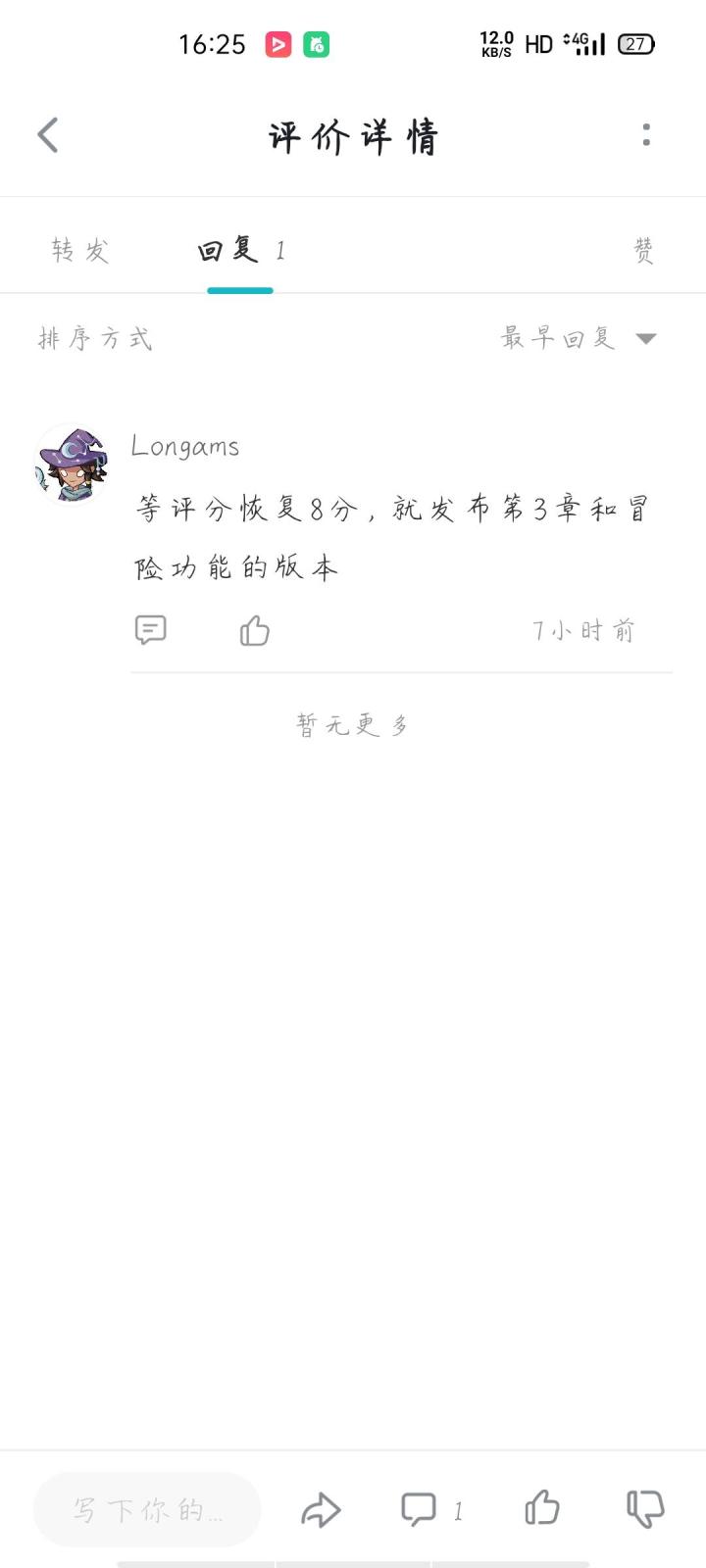This screenshot has width=706, height=1568.
Task: Open comments via bottom comment bubble icon
Action: (420, 1509)
